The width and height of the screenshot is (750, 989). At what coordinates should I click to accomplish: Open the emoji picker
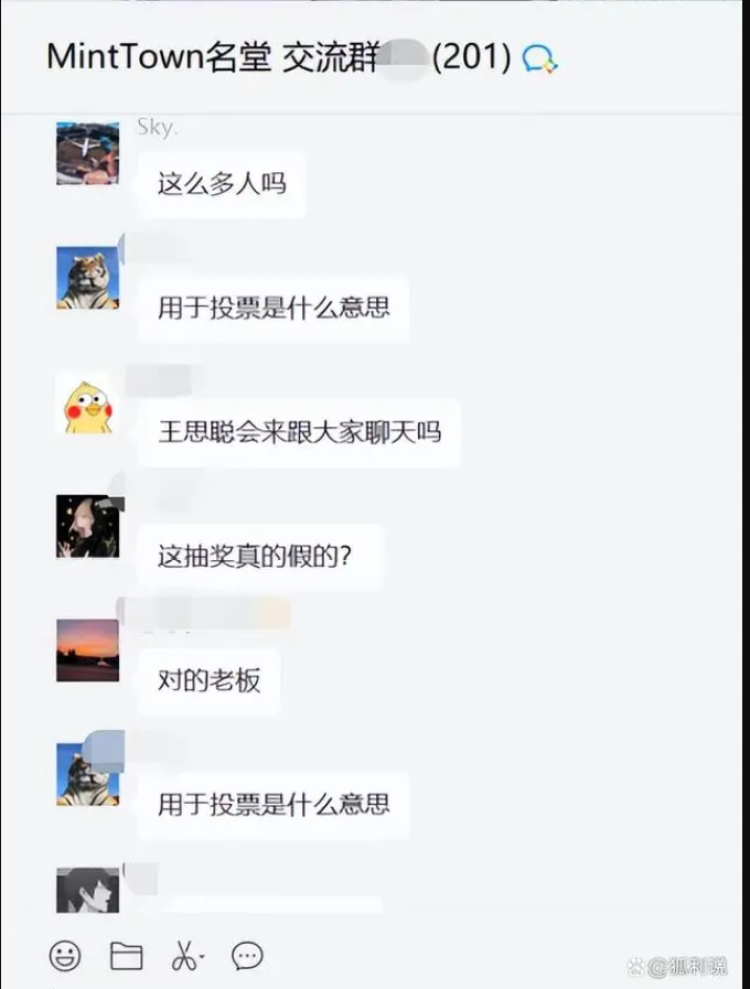click(x=65, y=956)
